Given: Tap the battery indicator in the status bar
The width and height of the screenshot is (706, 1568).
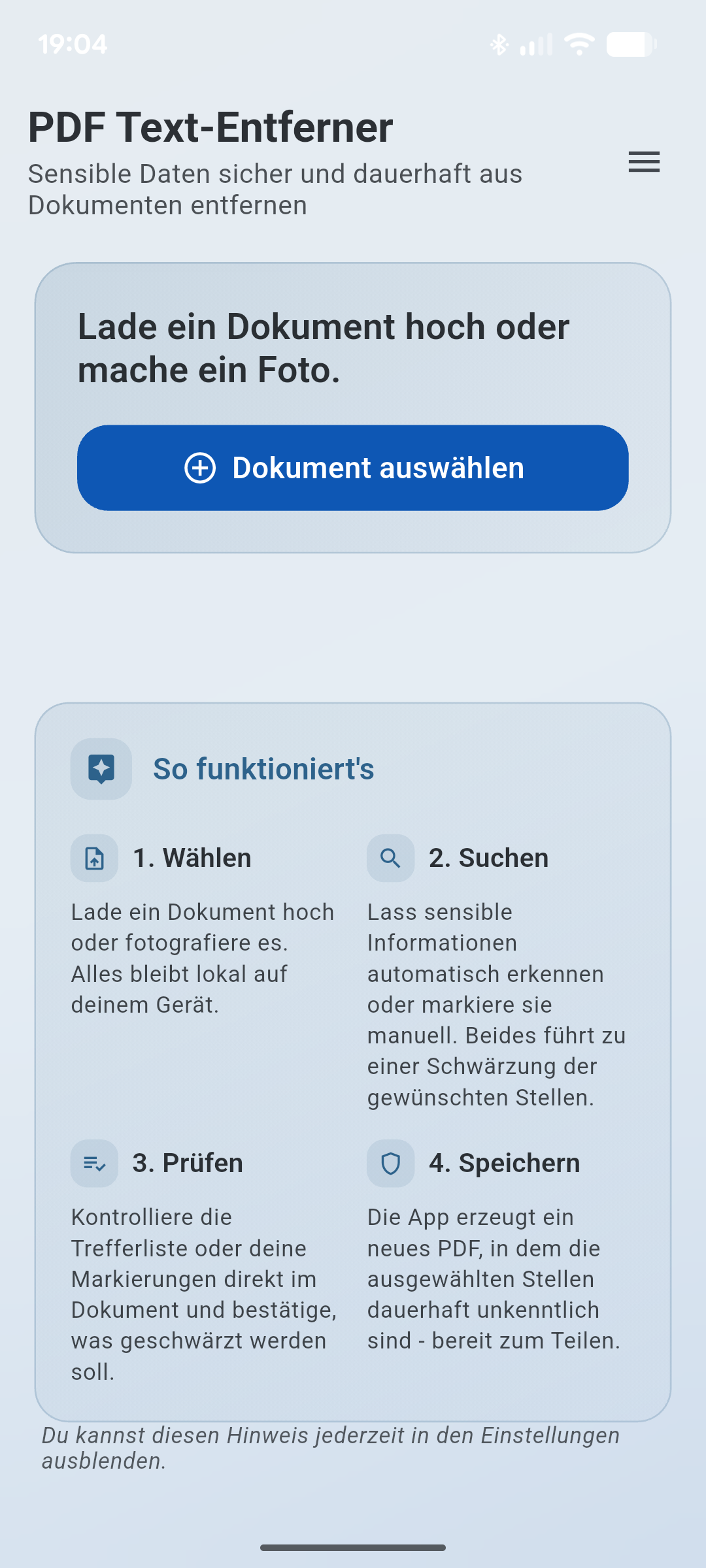Looking at the screenshot, I should [630, 43].
